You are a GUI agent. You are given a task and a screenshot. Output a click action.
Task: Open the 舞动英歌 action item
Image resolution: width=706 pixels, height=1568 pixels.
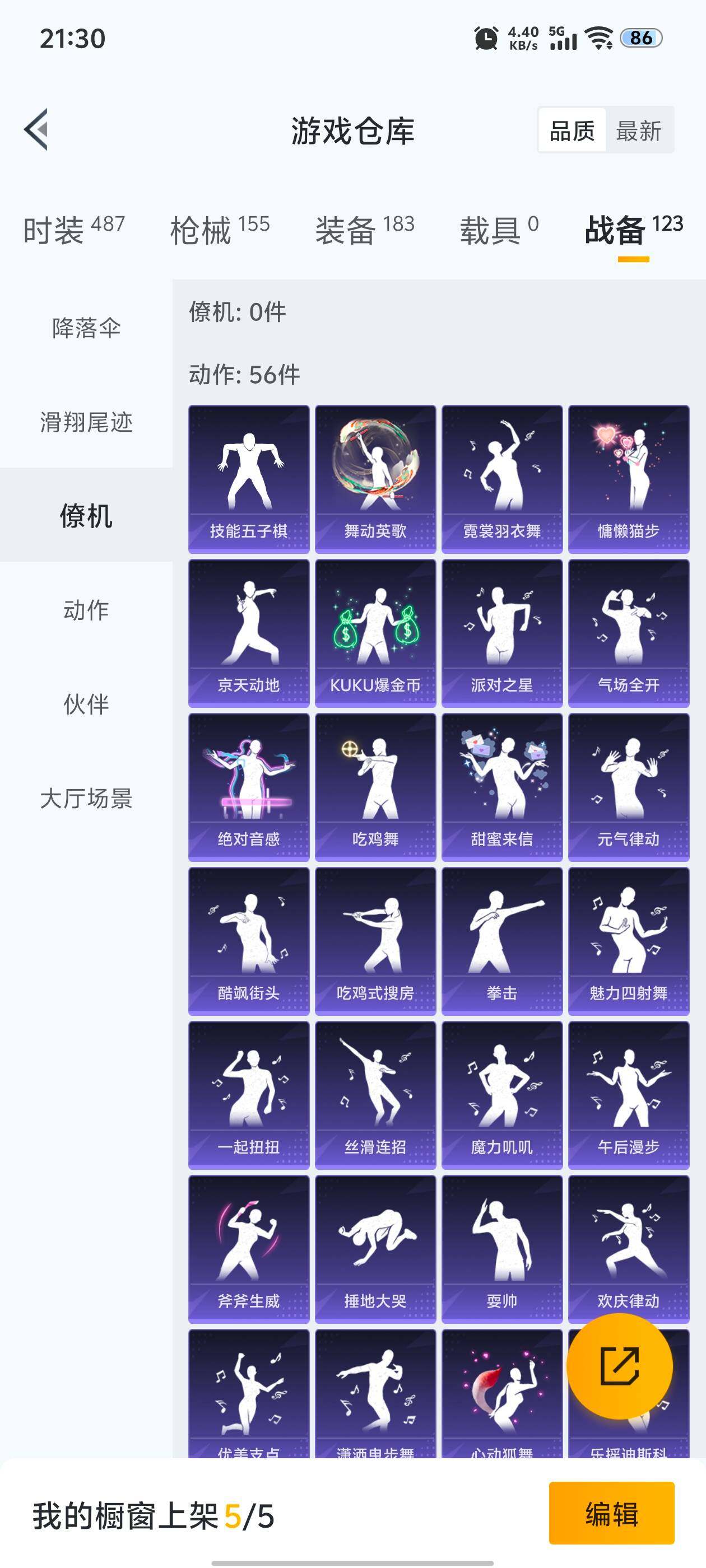377,478
